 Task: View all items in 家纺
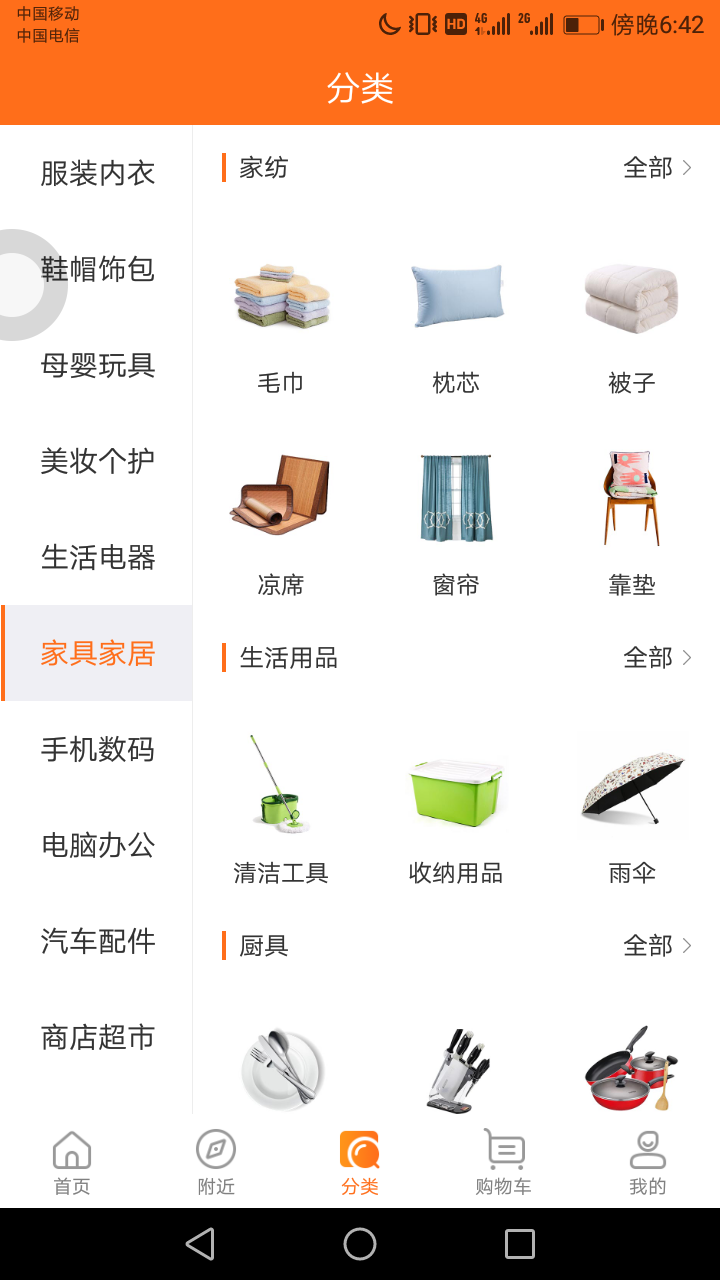point(657,168)
